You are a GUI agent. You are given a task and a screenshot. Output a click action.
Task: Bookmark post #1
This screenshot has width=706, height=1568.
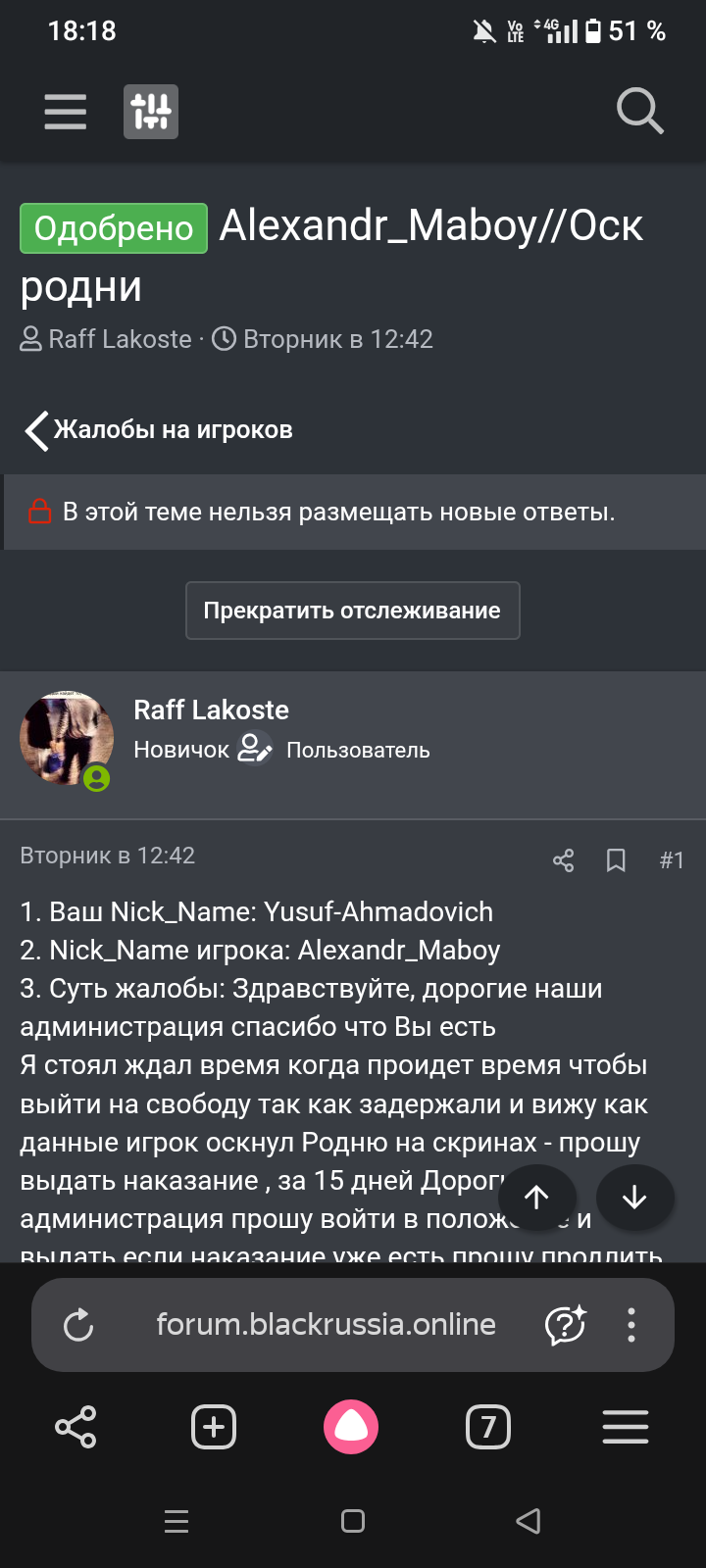pos(616,860)
